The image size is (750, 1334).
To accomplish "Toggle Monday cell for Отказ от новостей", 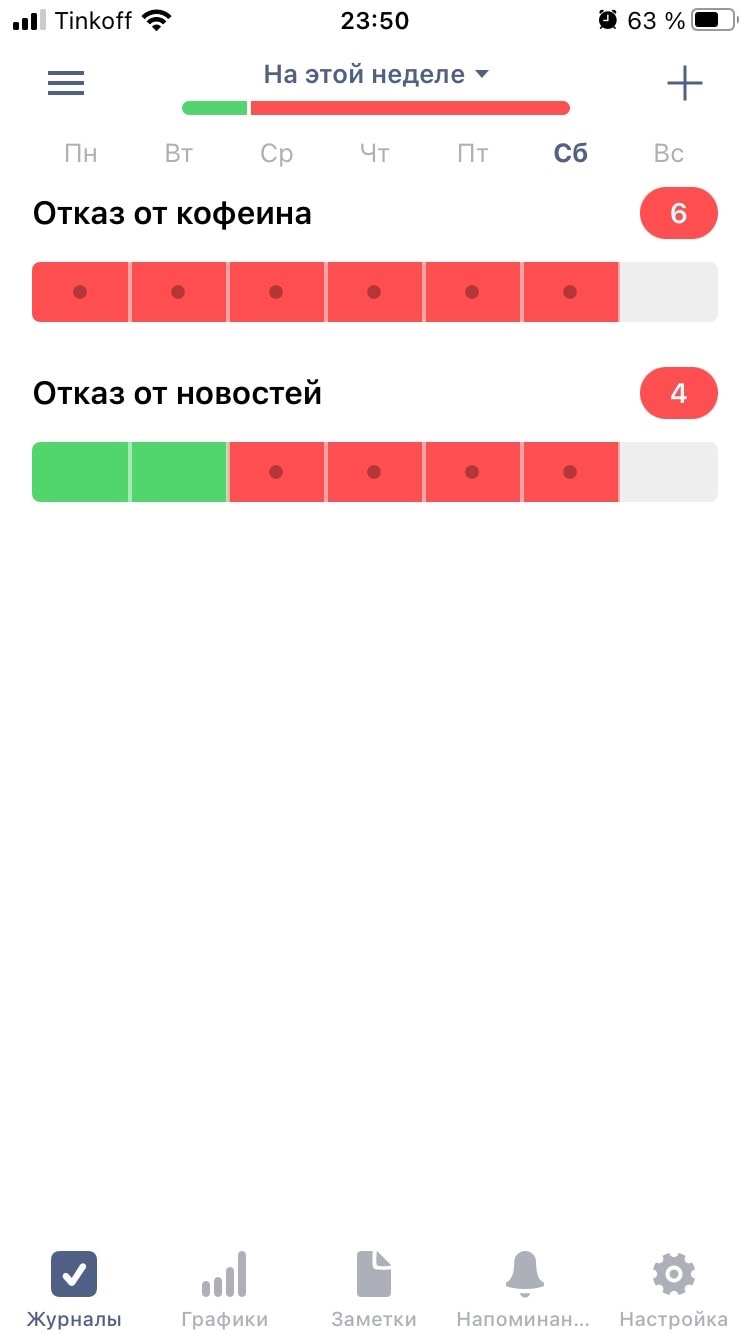I will [80, 472].
